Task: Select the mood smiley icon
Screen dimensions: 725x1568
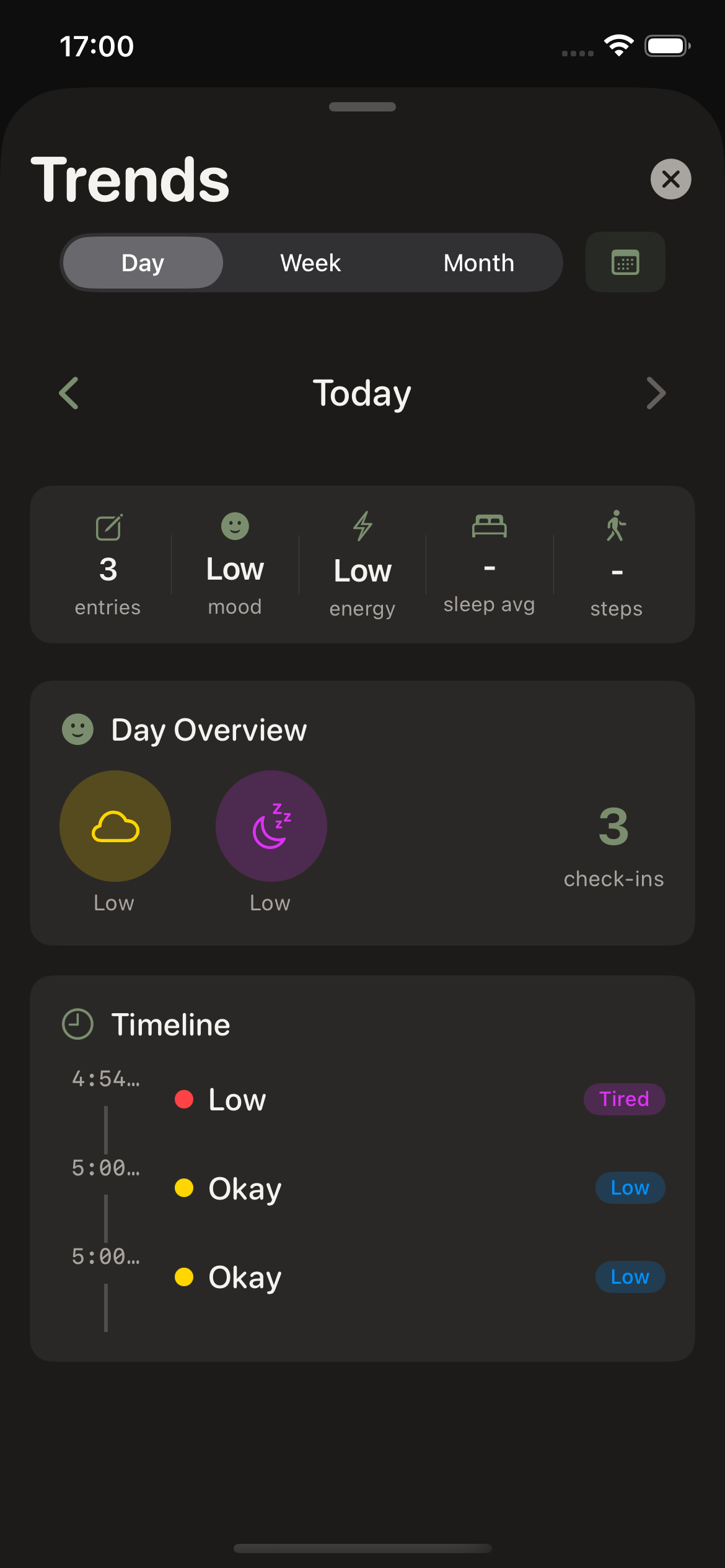Action: [235, 528]
